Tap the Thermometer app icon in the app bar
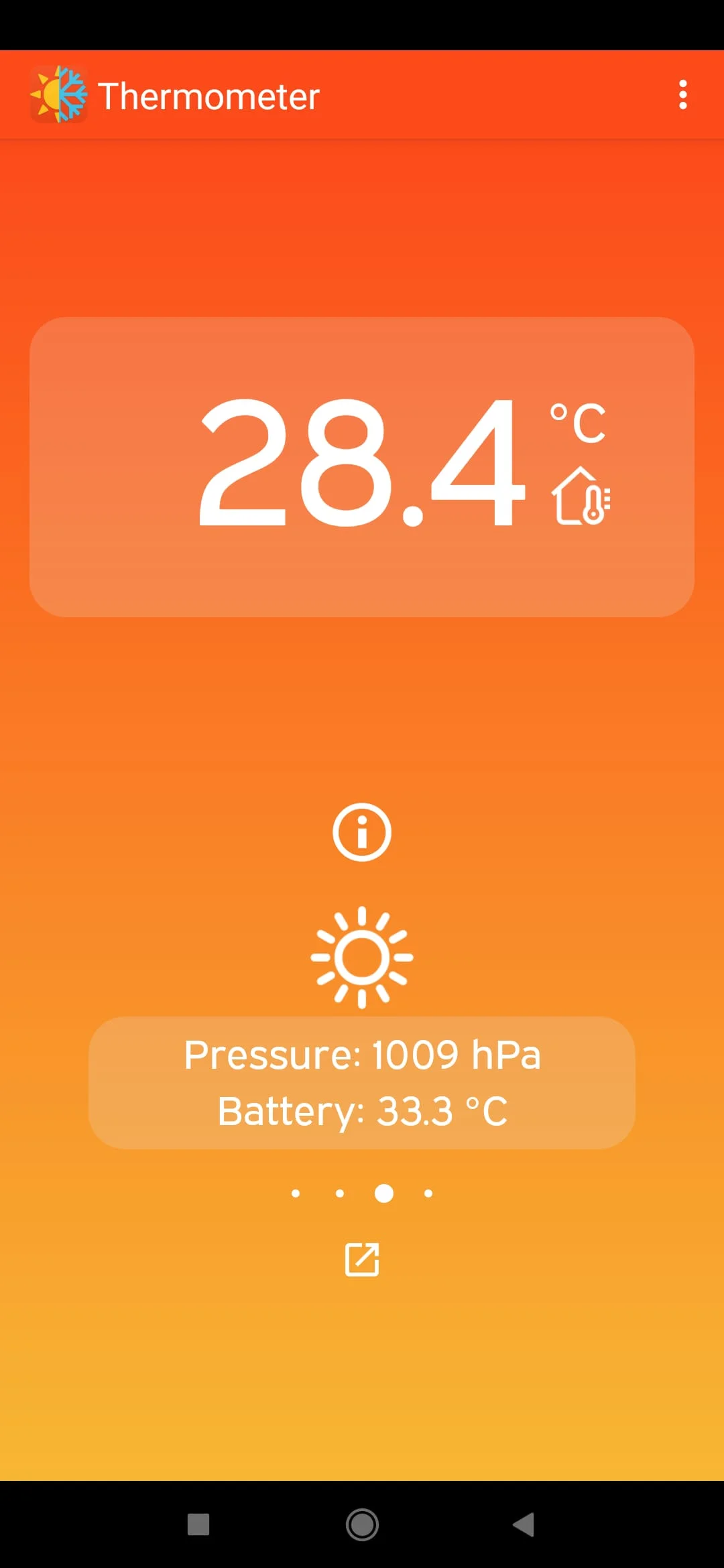 [x=59, y=96]
